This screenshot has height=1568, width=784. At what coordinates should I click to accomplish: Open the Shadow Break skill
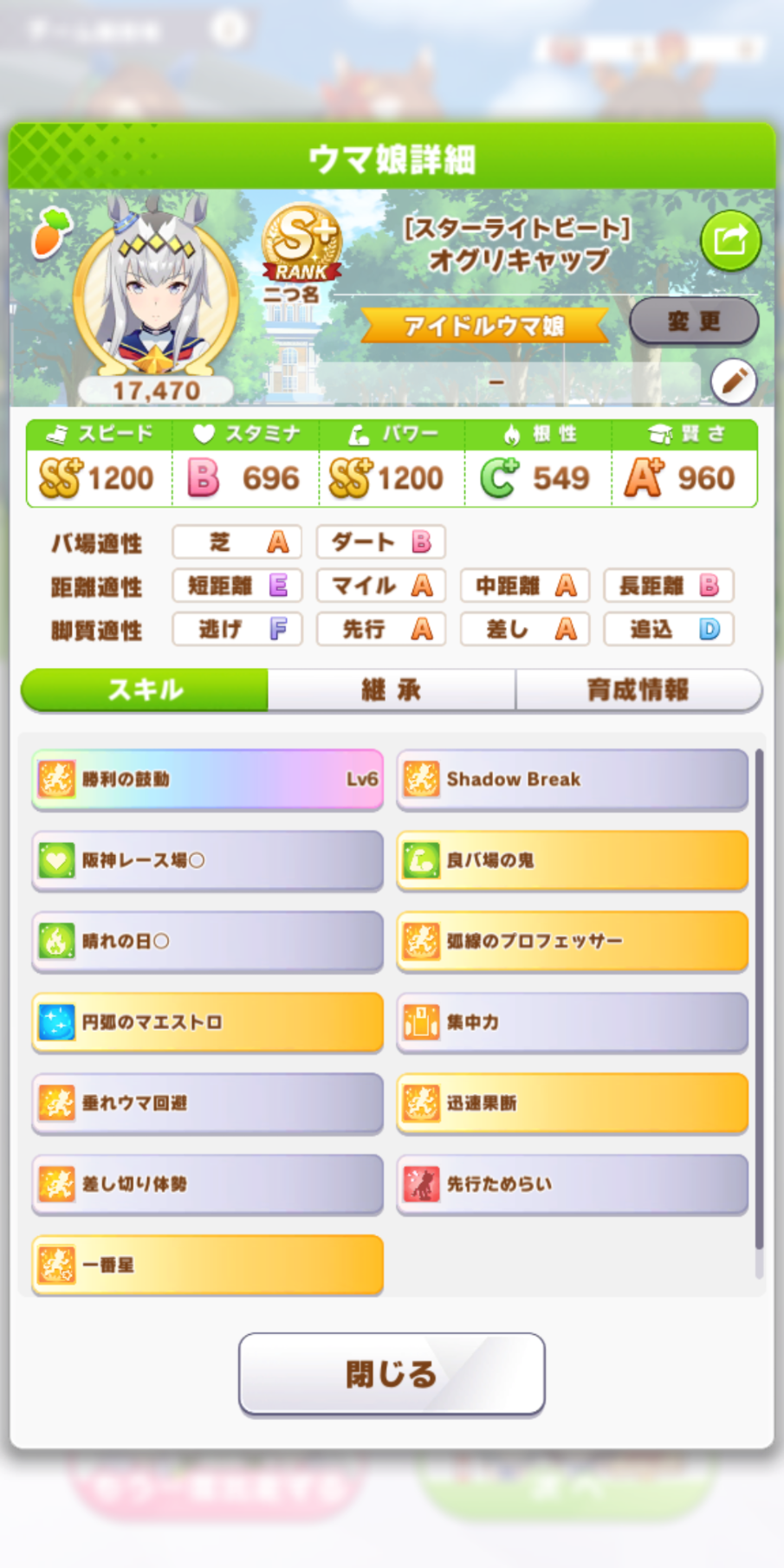pos(573,780)
